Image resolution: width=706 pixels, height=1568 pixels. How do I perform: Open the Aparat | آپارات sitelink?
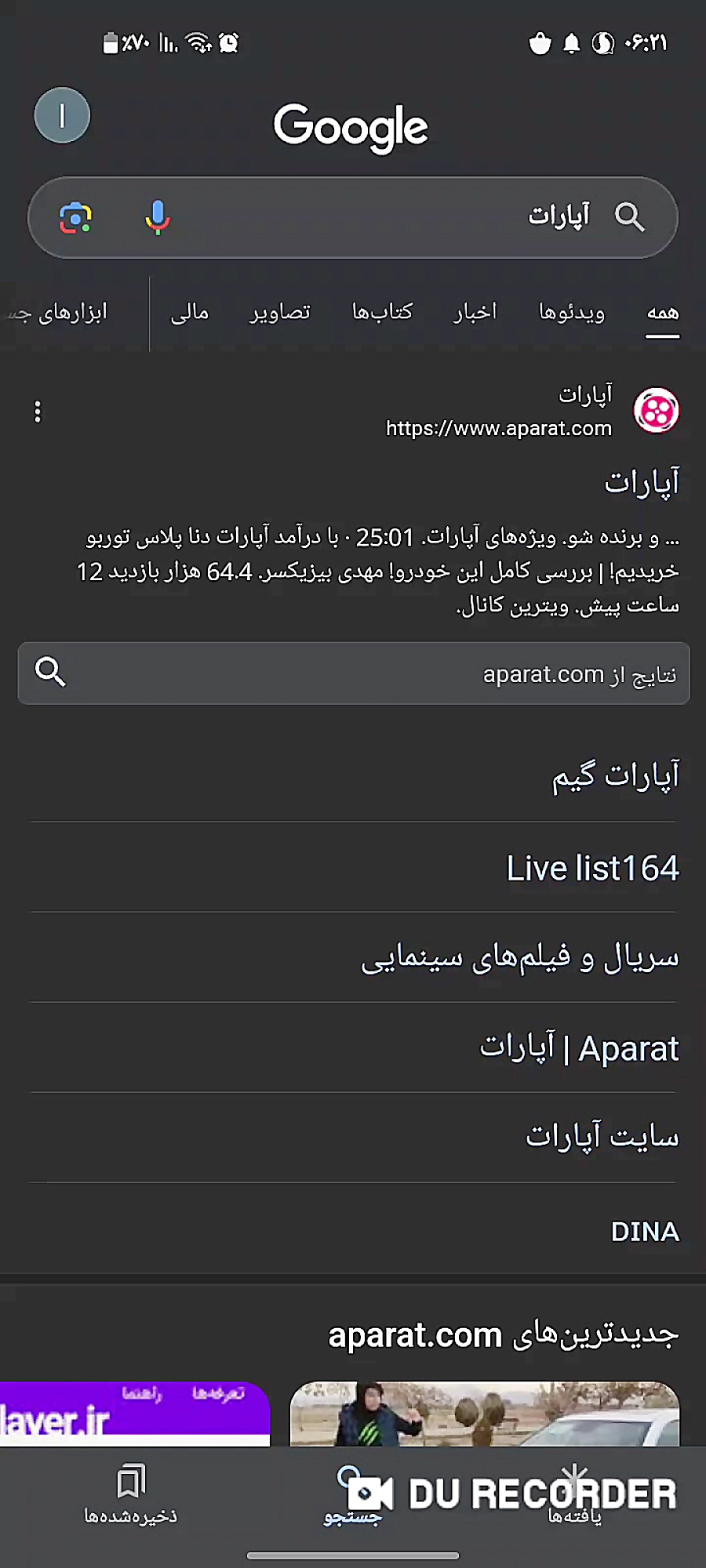(579, 1048)
